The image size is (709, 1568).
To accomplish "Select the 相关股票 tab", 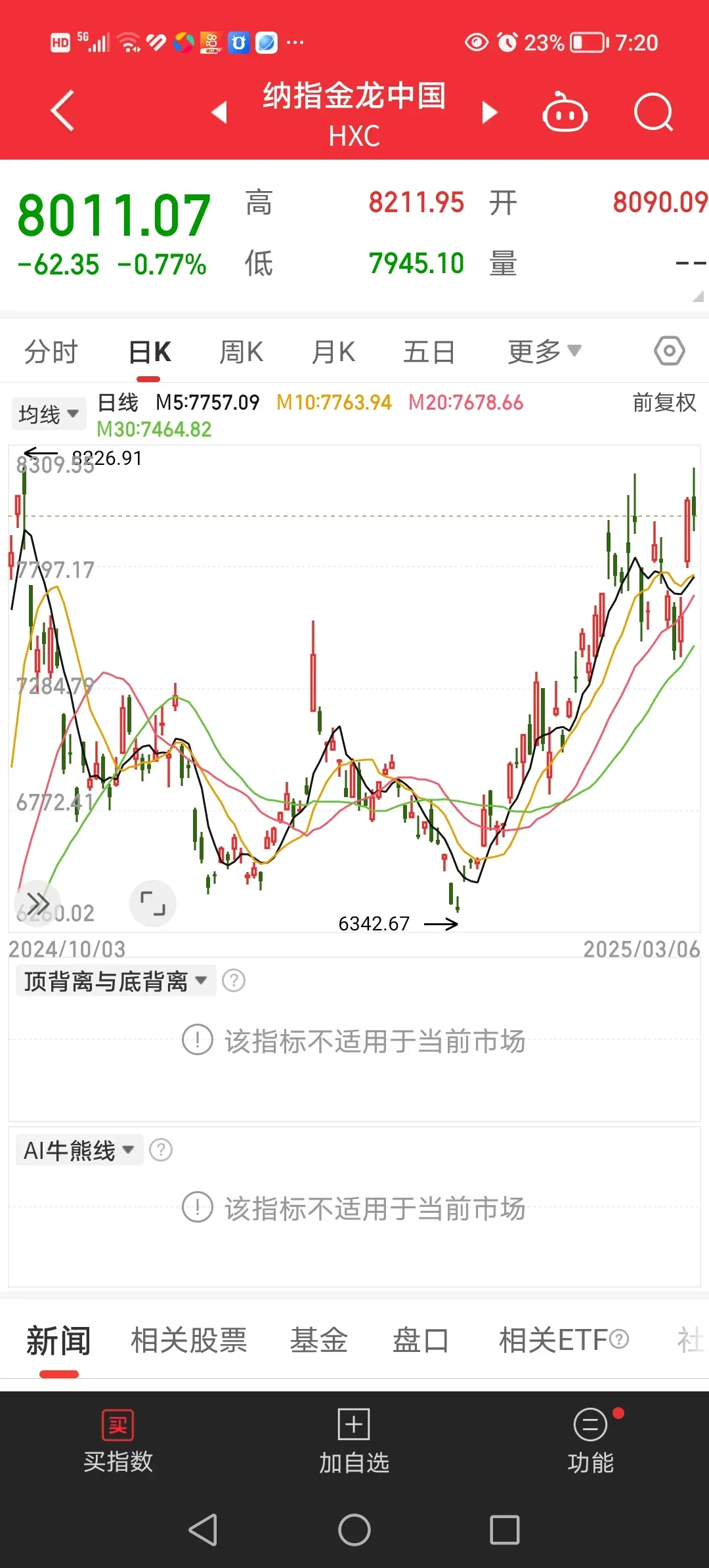I will [x=188, y=1339].
